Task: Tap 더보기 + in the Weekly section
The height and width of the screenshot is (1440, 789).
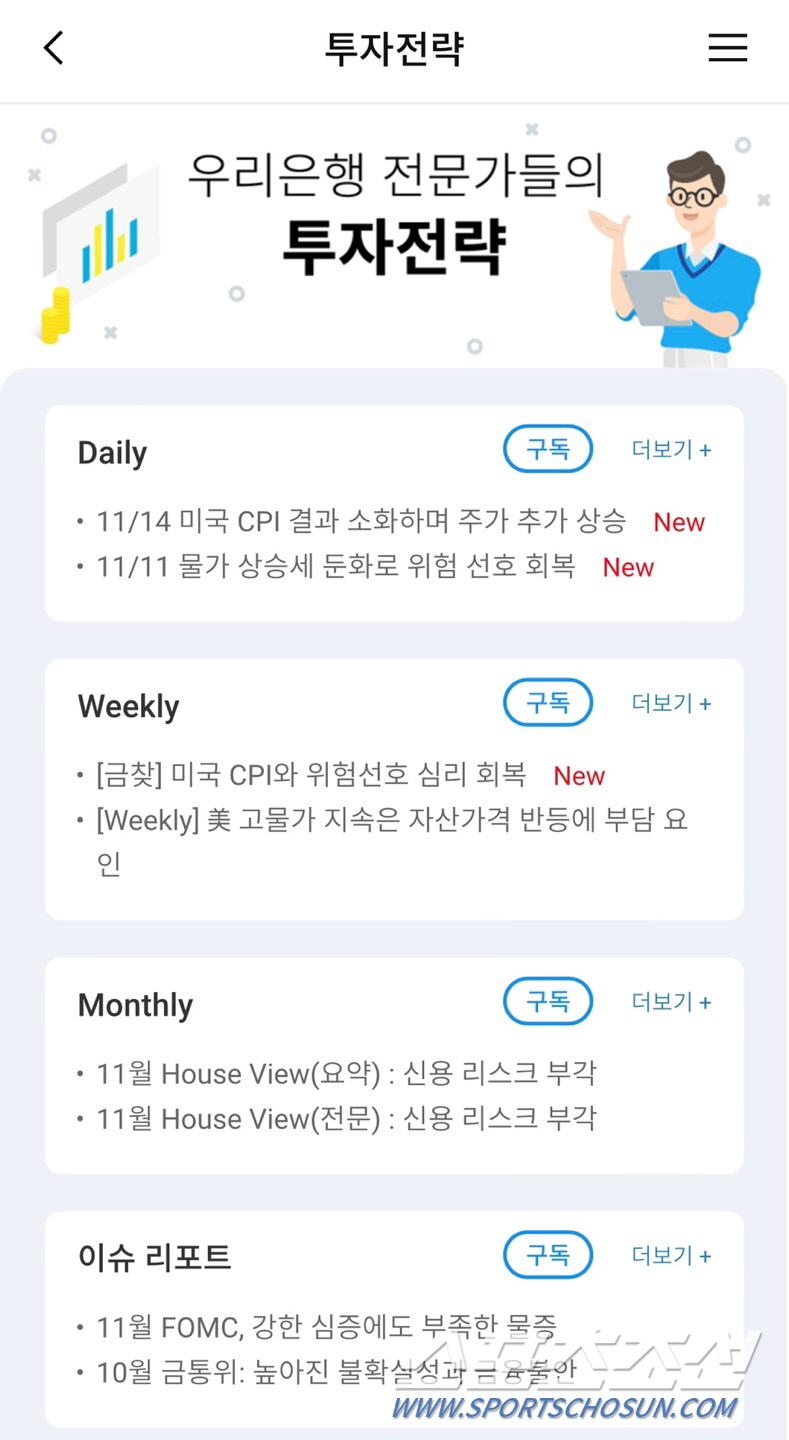Action: click(x=671, y=703)
